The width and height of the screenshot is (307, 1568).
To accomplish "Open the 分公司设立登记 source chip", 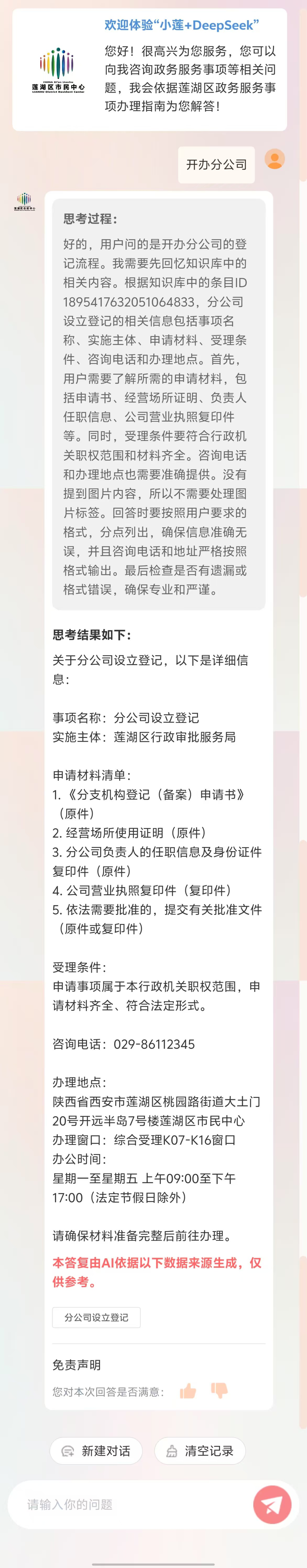I will tap(96, 1317).
